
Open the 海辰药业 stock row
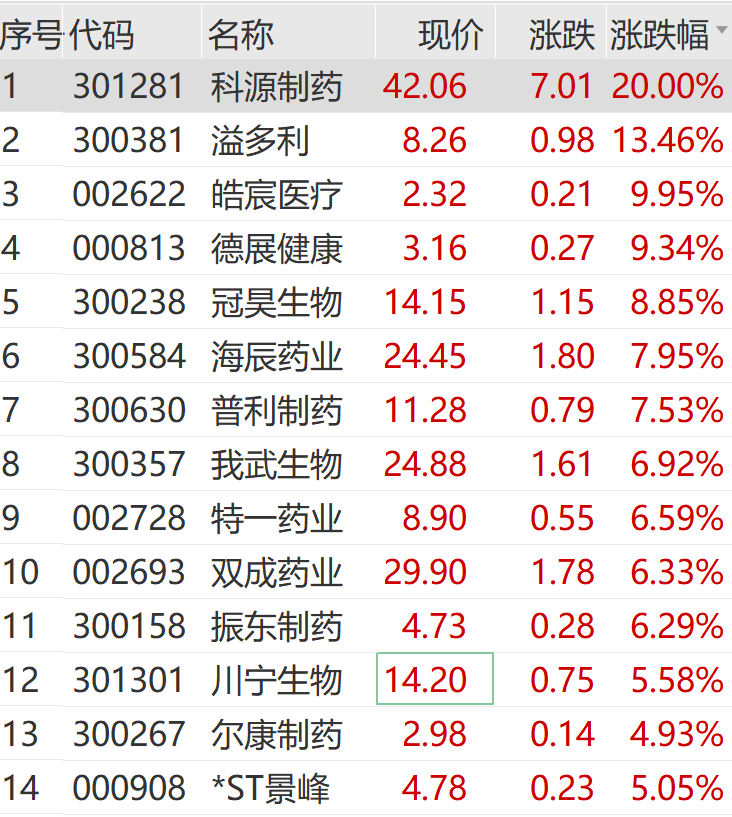click(276, 357)
